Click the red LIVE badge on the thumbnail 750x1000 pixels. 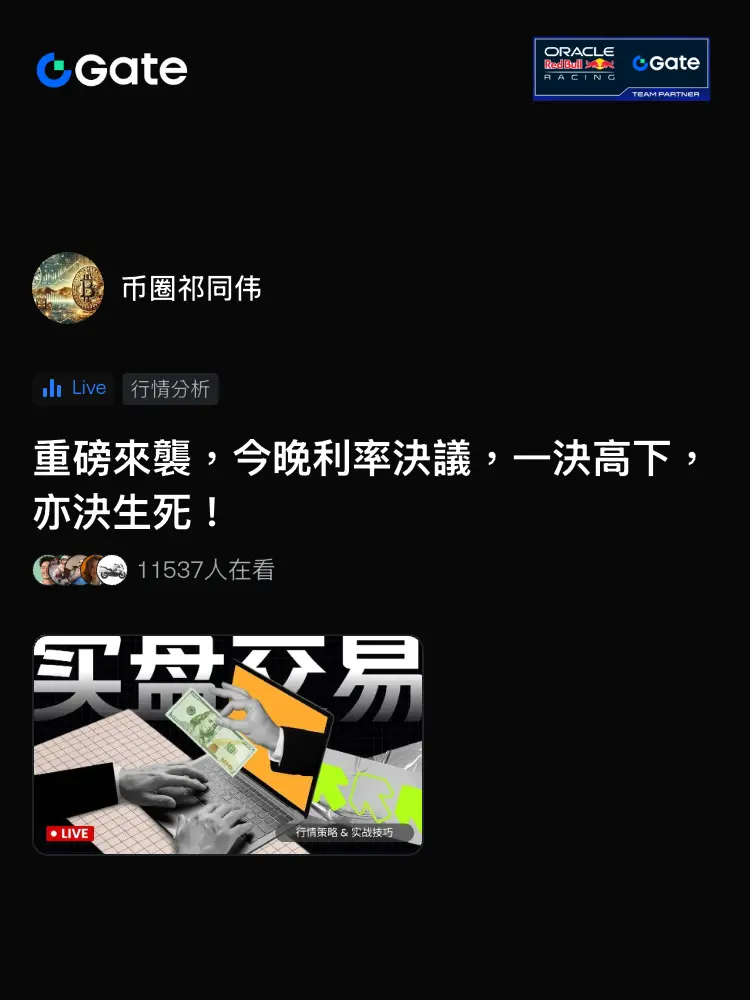tap(71, 833)
